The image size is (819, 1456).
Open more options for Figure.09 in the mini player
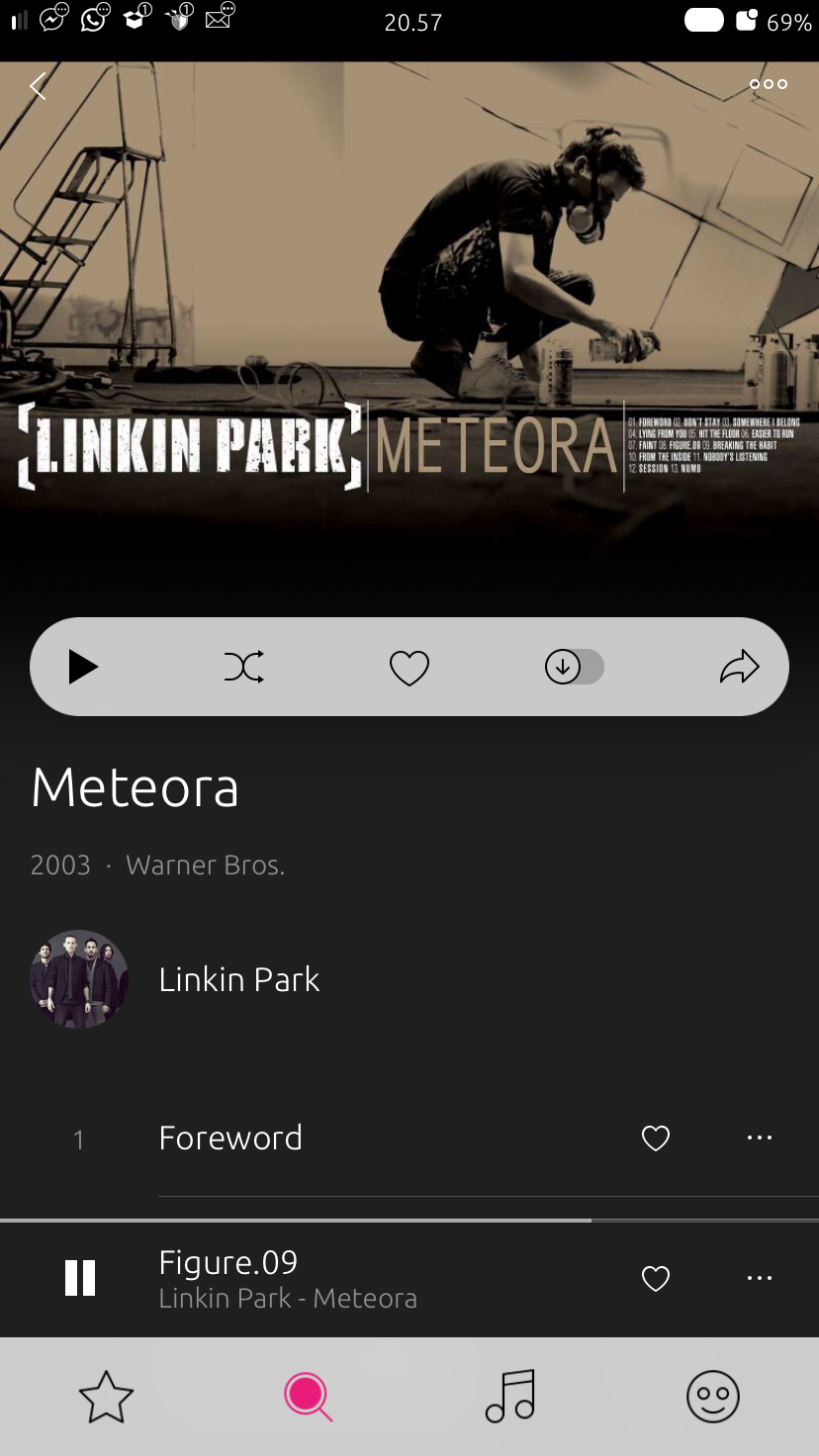click(760, 1278)
